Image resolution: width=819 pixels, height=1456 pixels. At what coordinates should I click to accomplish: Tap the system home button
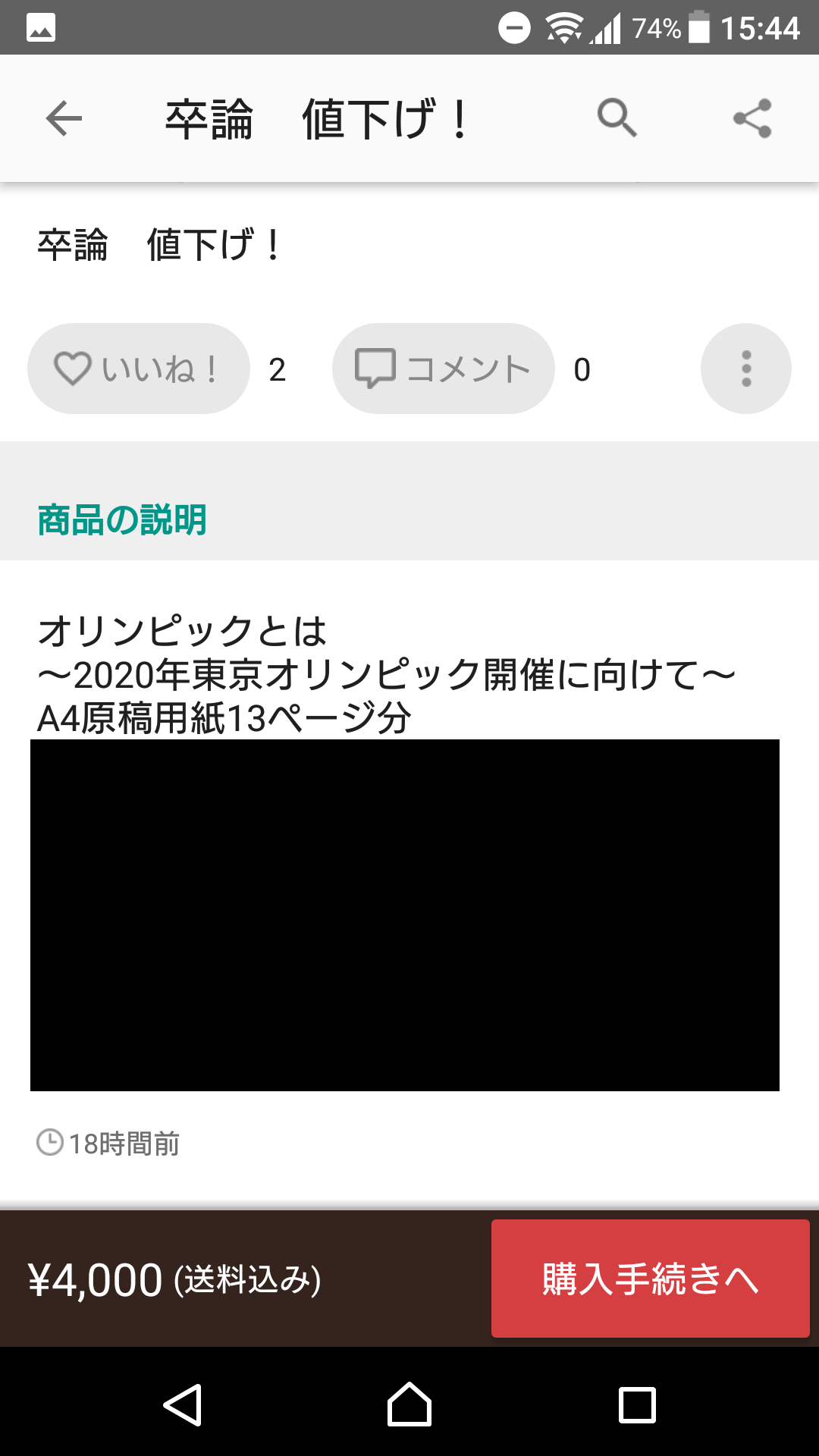pyautogui.click(x=409, y=1405)
